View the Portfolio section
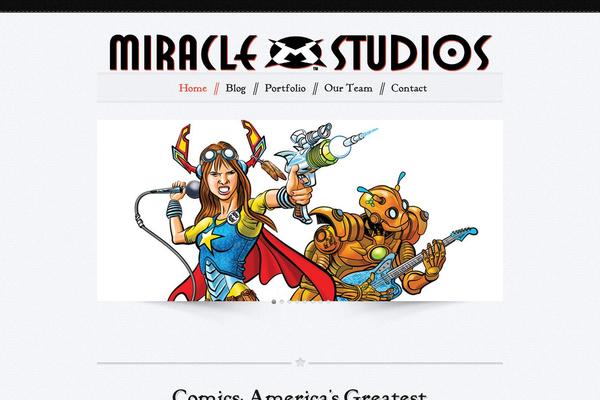Image resolution: width=600 pixels, height=400 pixels. 285,88
